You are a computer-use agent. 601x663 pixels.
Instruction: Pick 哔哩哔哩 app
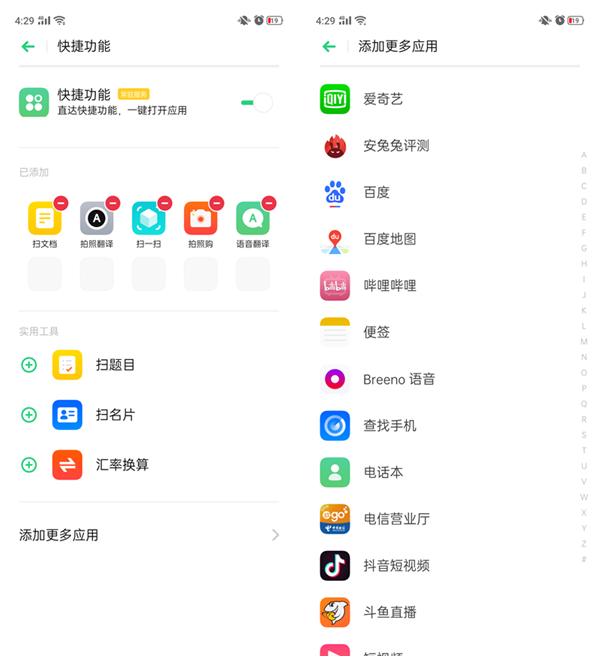[x=389, y=286]
